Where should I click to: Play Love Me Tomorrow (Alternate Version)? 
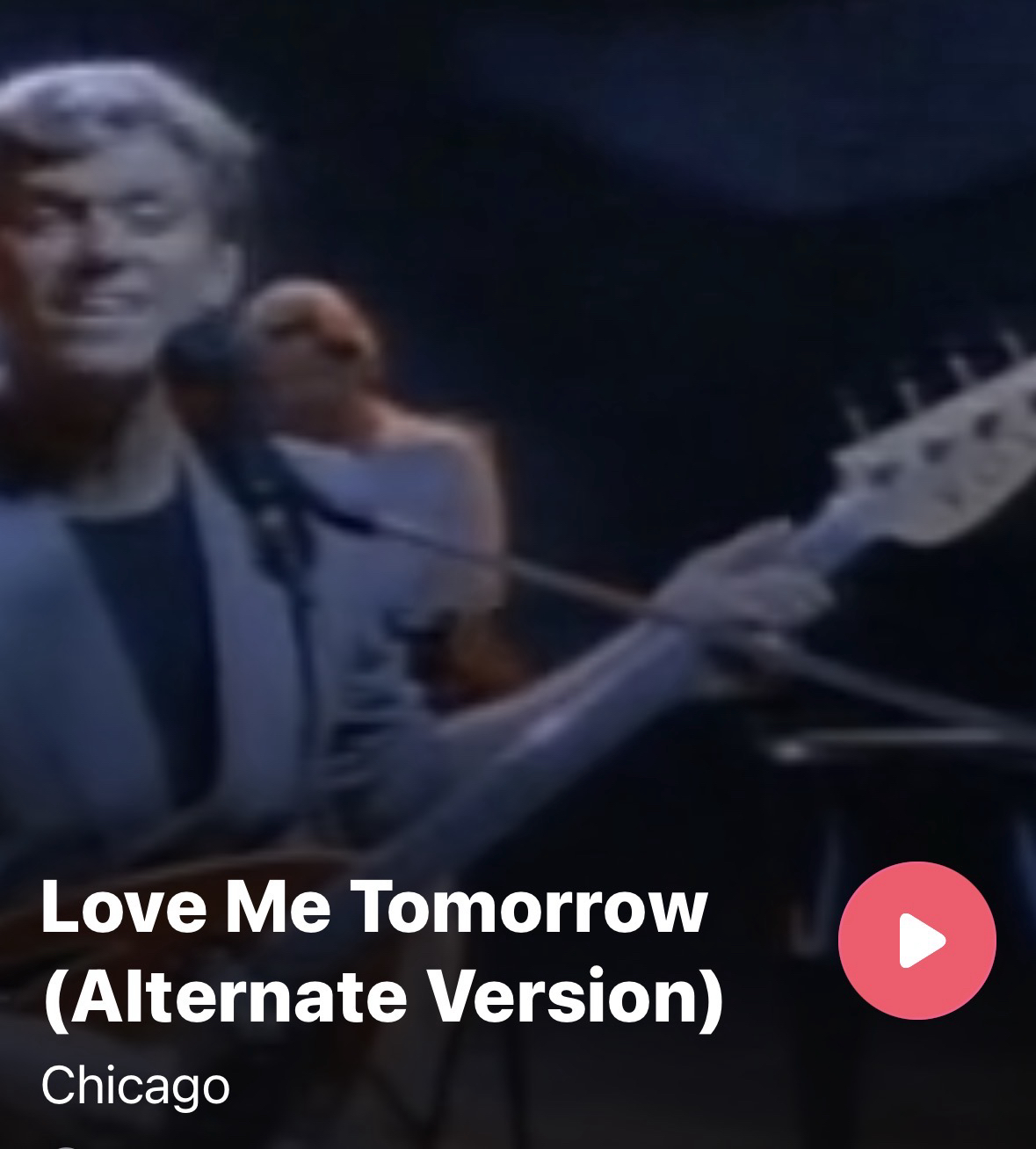pyautogui.click(x=916, y=940)
